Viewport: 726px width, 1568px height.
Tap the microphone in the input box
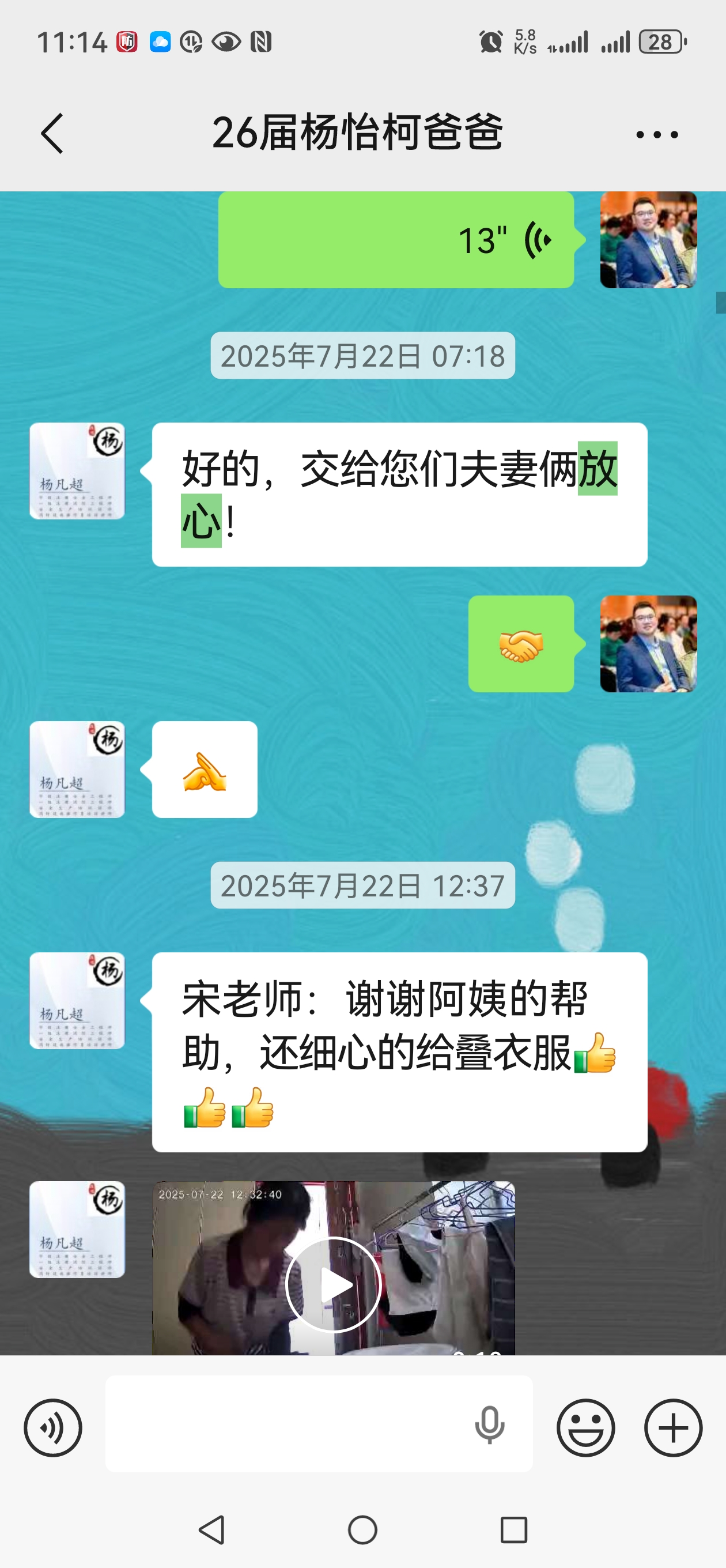(x=490, y=1424)
